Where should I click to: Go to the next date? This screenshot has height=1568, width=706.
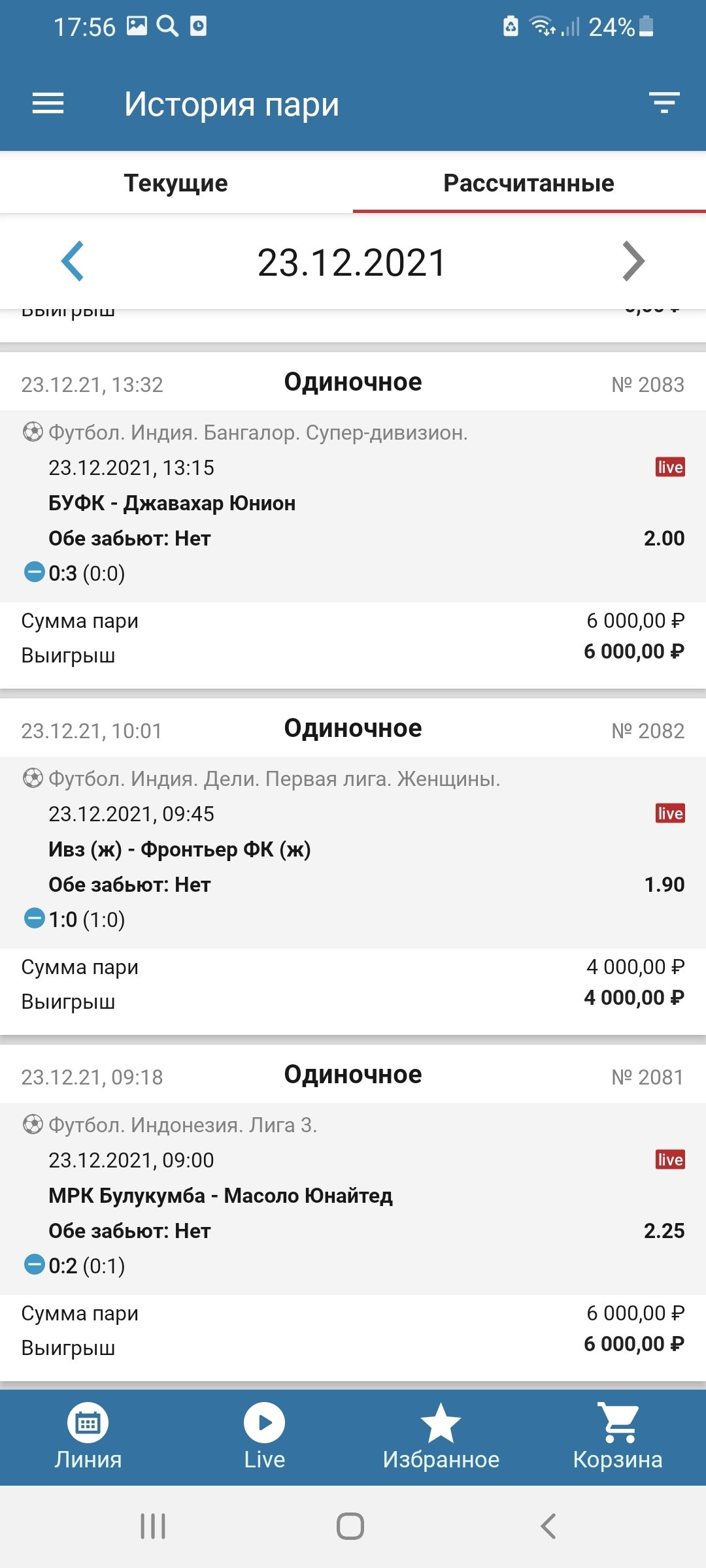click(633, 261)
